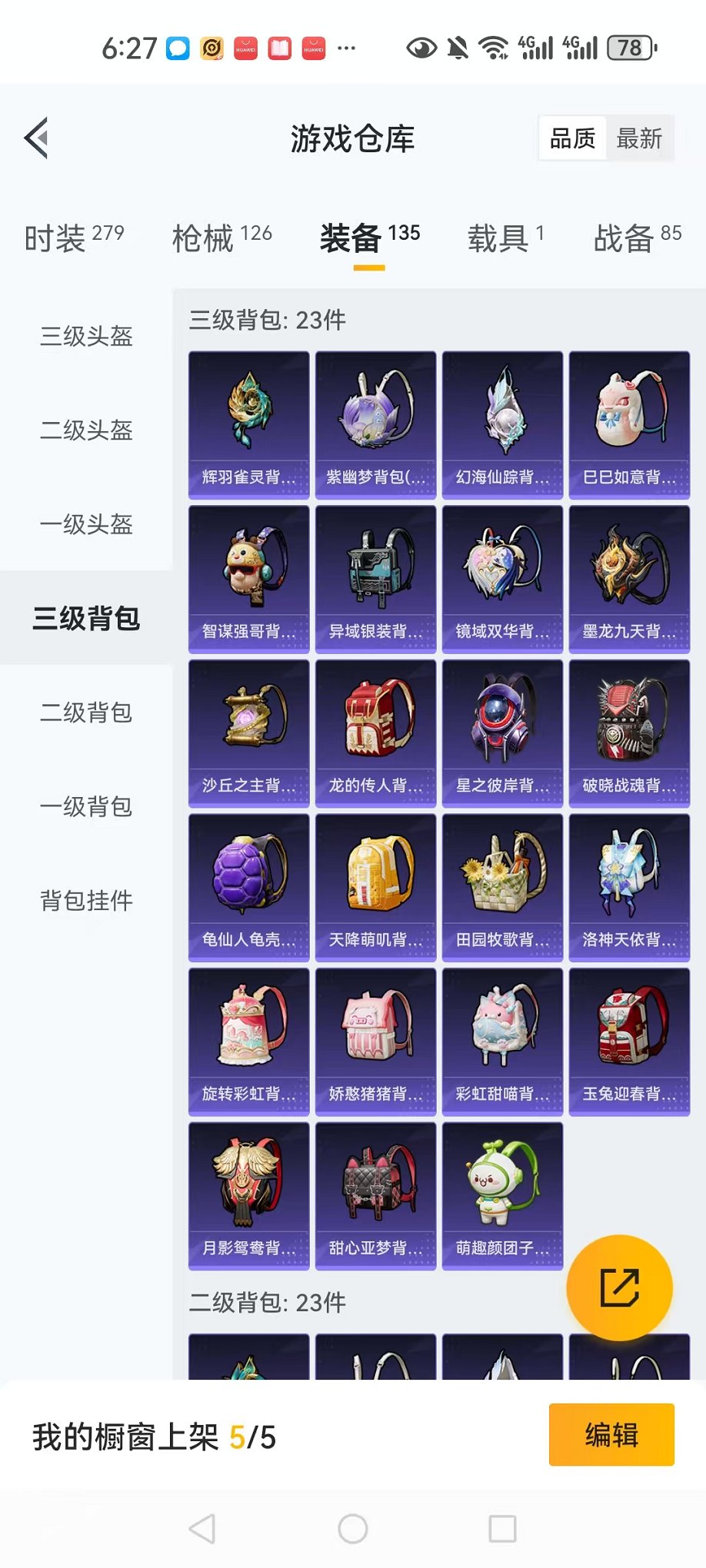Tap the yellow share floating button
The height and width of the screenshot is (1568, 706).
tap(619, 1287)
